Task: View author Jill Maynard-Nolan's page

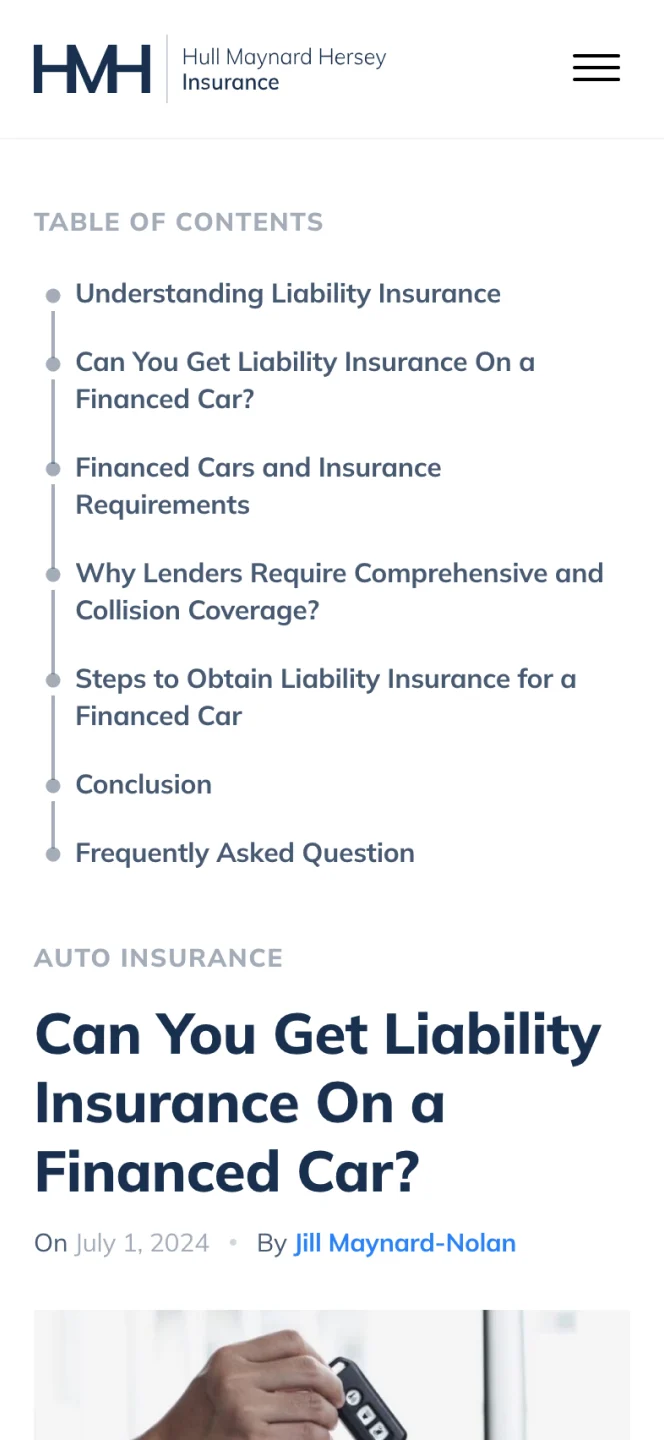Action: (x=404, y=1243)
